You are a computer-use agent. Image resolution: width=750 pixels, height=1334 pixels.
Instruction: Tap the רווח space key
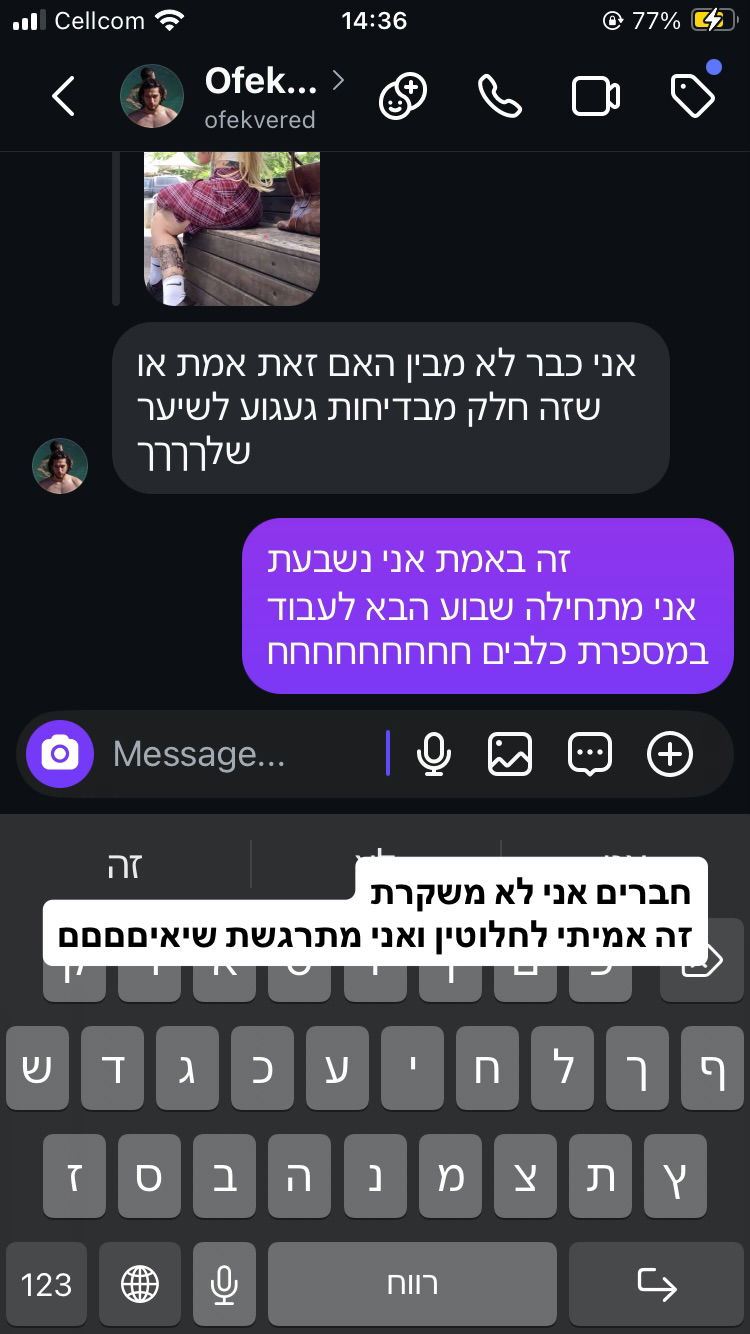412,1284
